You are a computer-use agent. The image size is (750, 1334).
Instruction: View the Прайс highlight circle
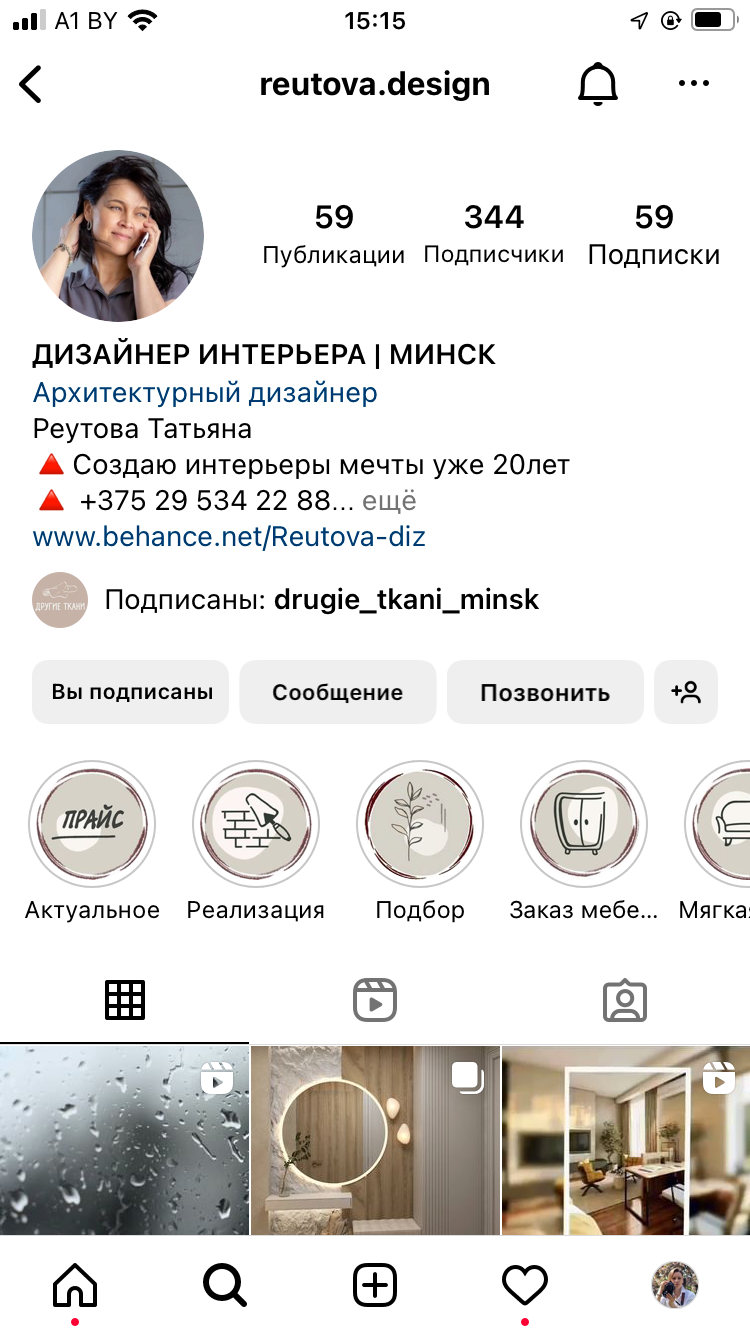(x=92, y=824)
